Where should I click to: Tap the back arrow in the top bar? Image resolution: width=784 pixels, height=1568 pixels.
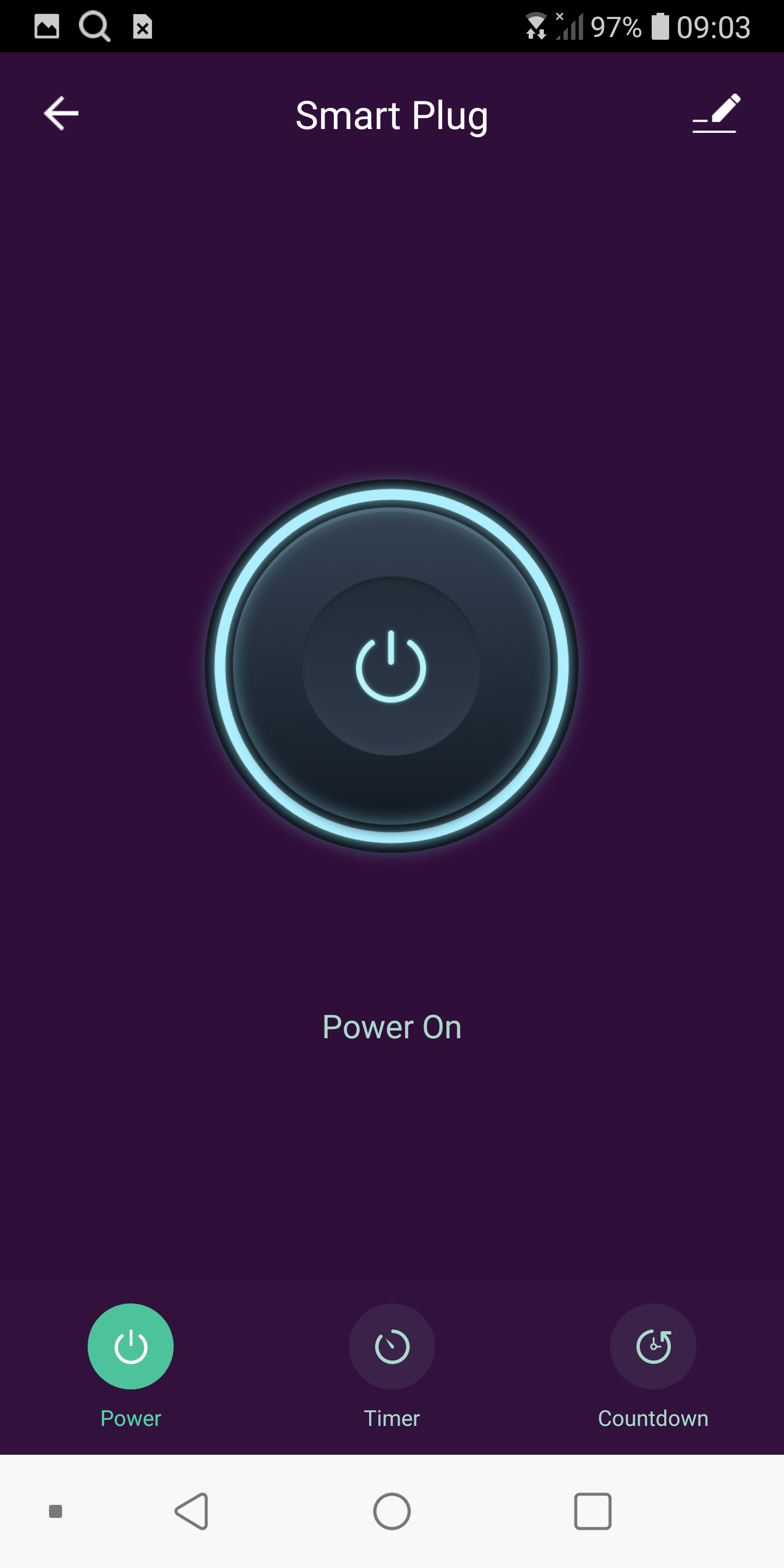(60, 113)
